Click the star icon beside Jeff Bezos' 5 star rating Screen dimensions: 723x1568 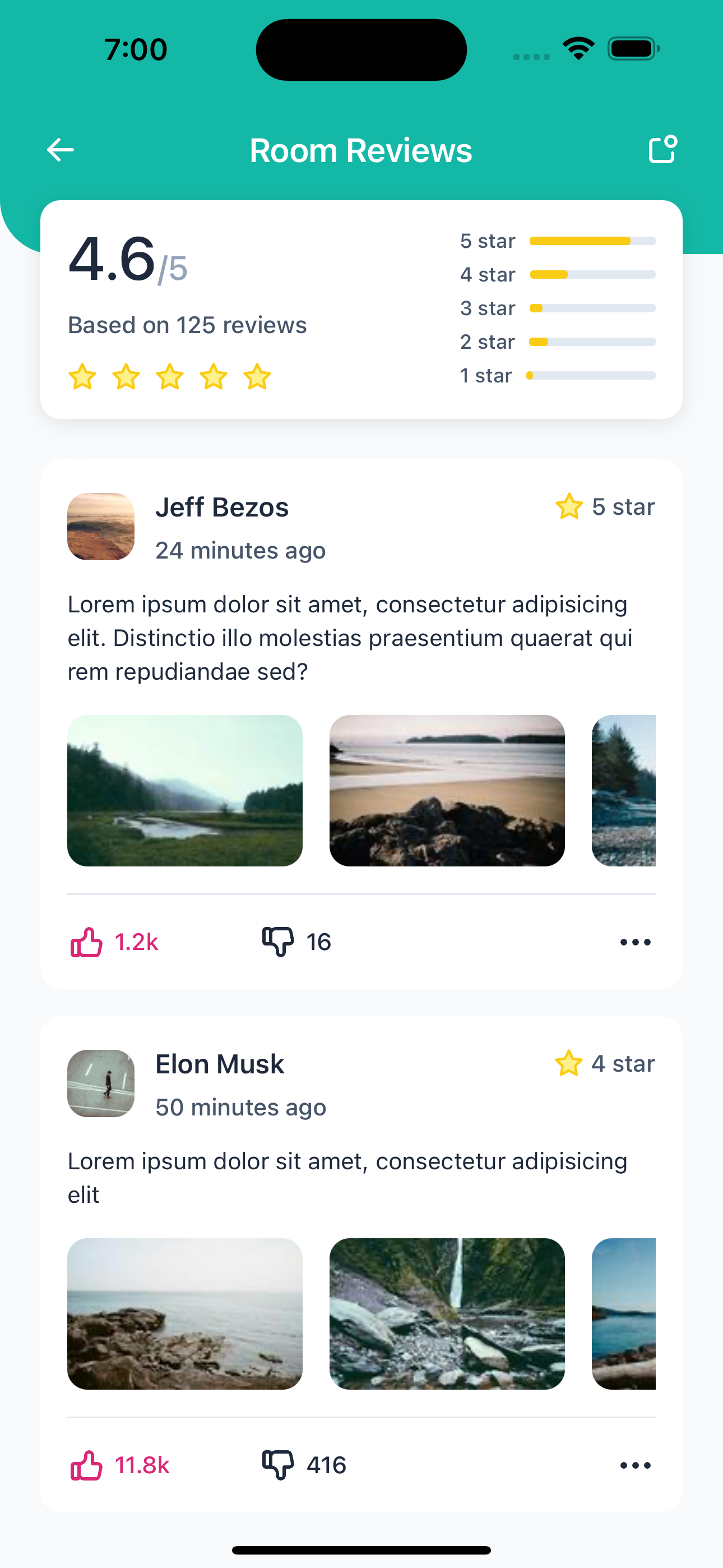[x=569, y=506]
